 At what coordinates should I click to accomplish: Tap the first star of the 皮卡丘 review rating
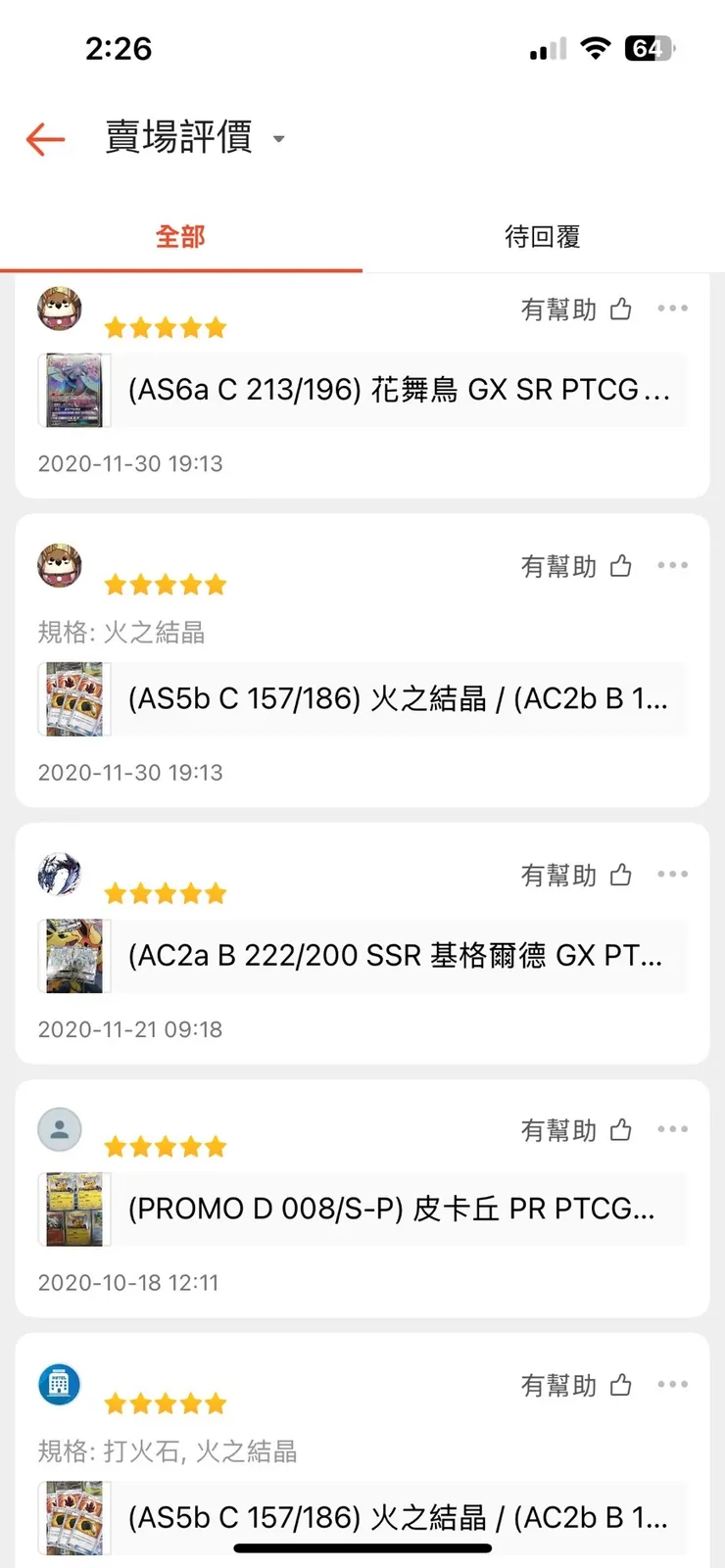(x=114, y=1146)
